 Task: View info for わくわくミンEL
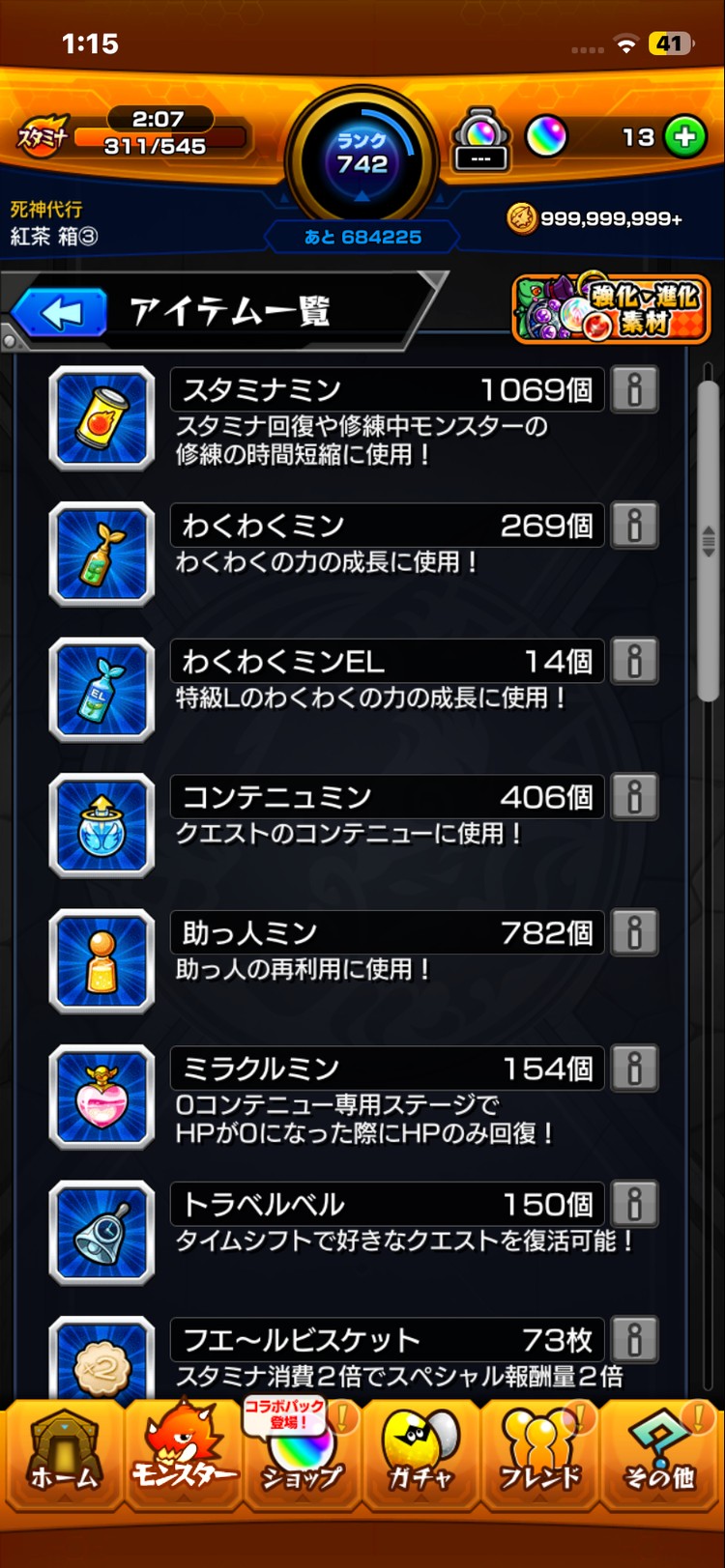[x=634, y=662]
